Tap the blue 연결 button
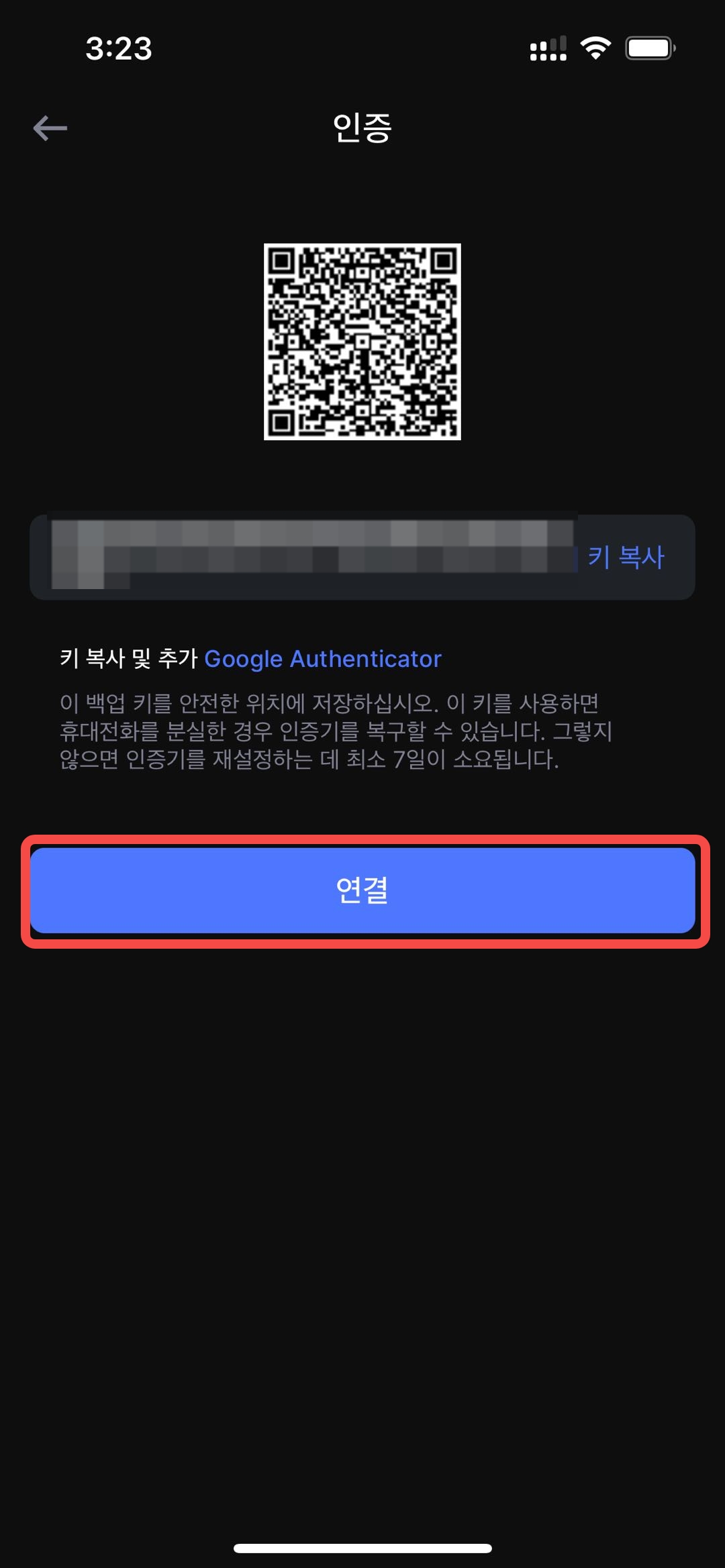Image resolution: width=725 pixels, height=1568 pixels. point(362,890)
